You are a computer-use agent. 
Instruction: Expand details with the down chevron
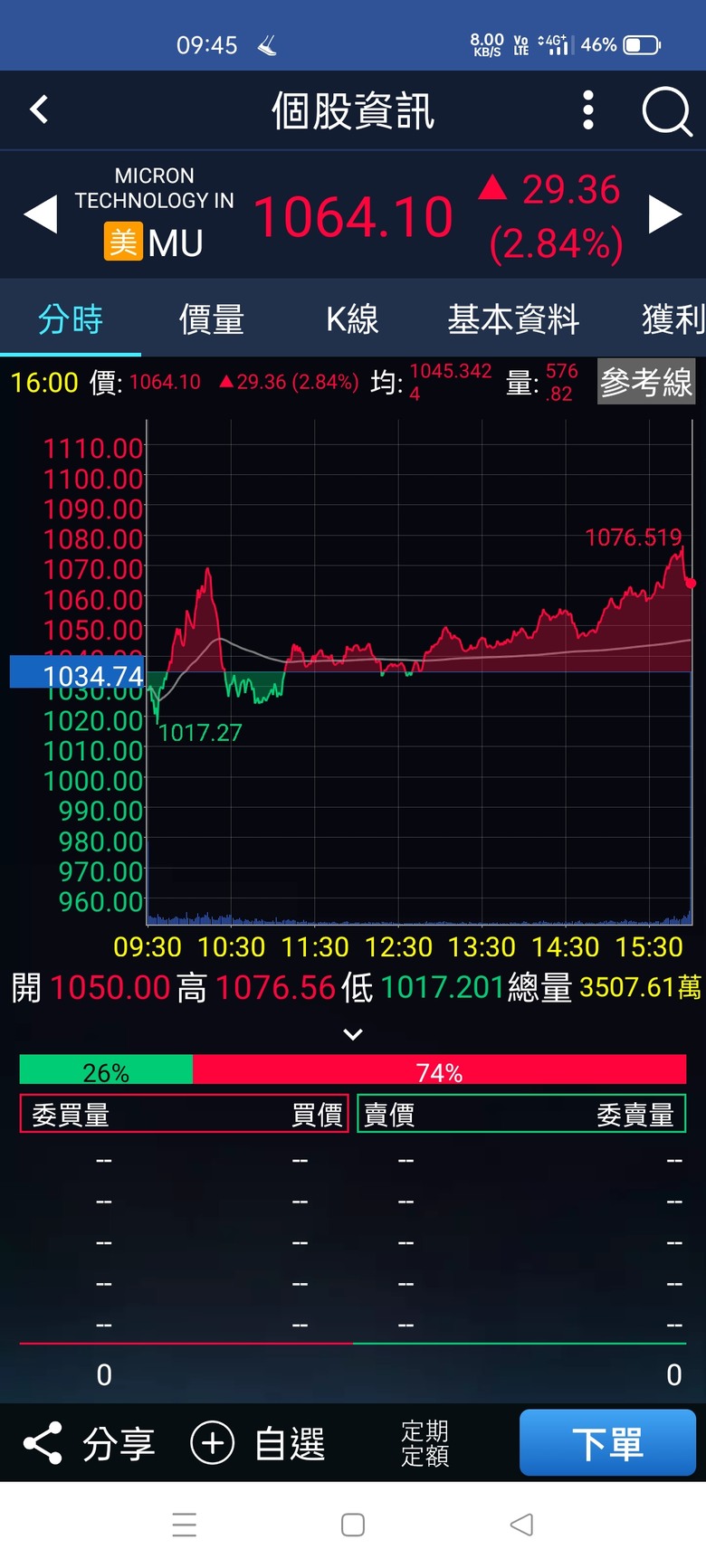353,1034
